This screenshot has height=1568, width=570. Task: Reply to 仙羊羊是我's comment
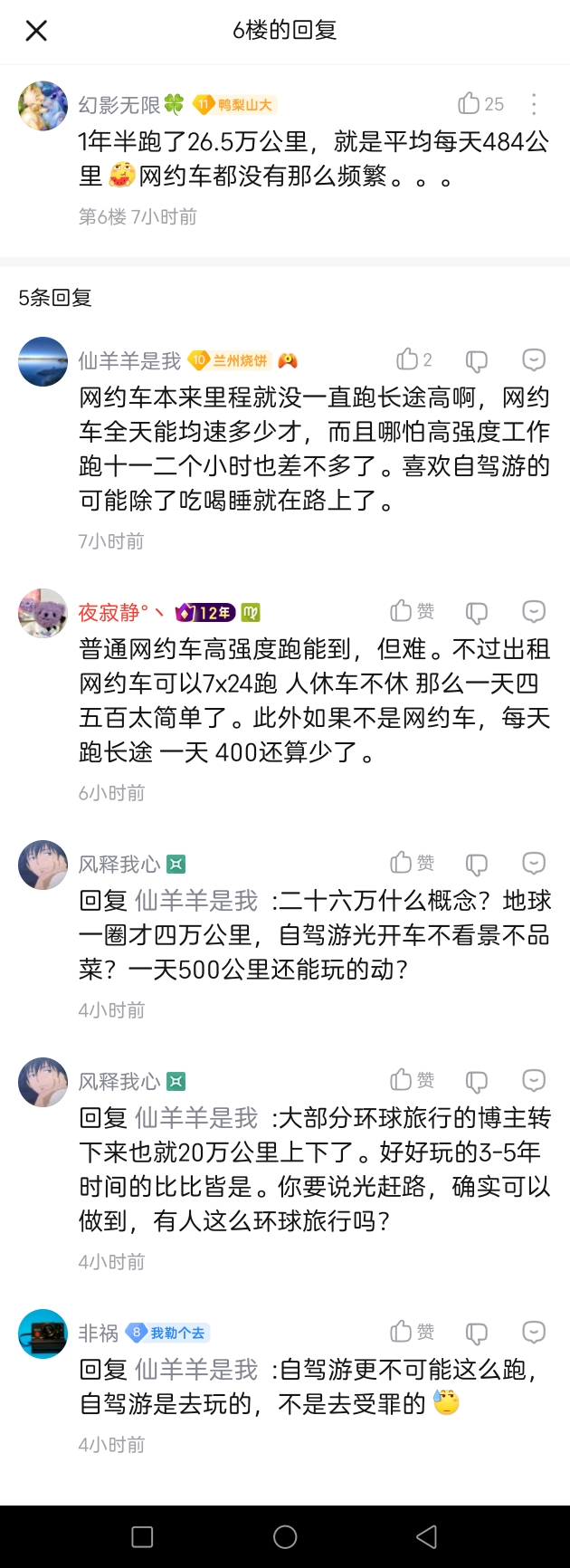coord(534,360)
